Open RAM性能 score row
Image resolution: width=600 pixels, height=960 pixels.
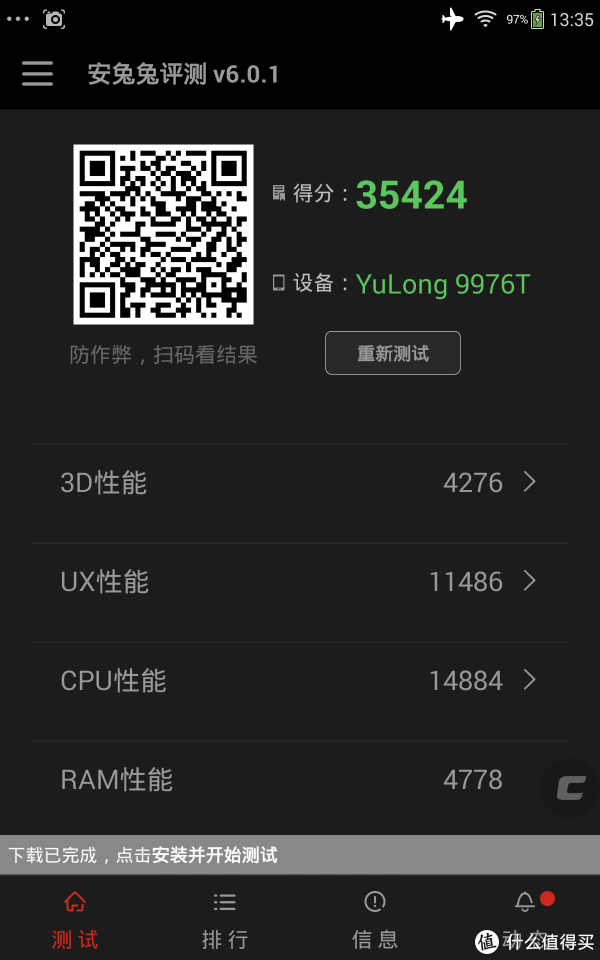300,779
